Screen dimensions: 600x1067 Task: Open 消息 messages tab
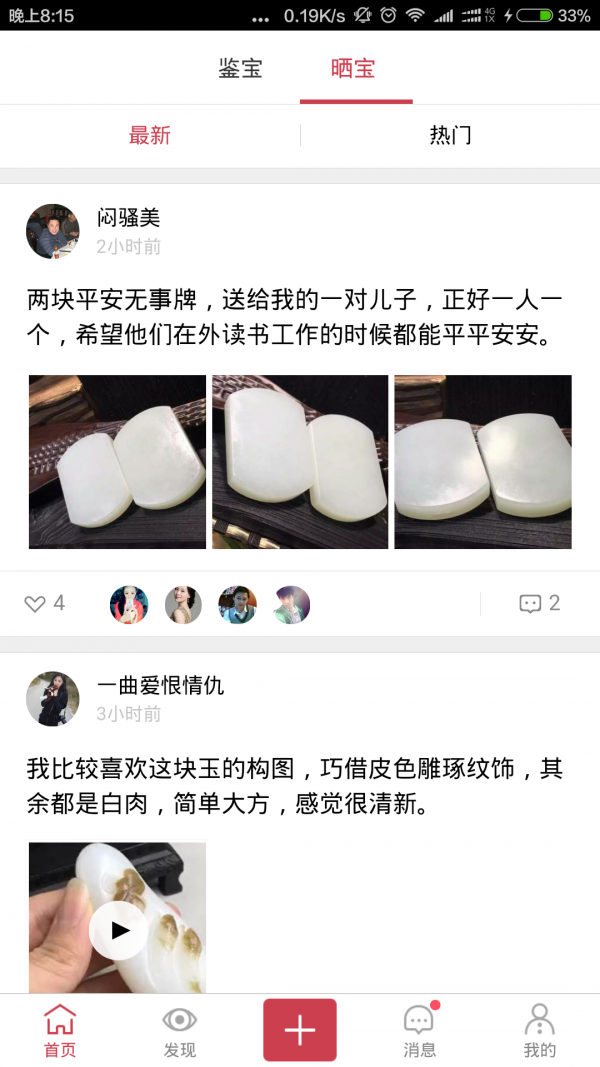tap(420, 1030)
